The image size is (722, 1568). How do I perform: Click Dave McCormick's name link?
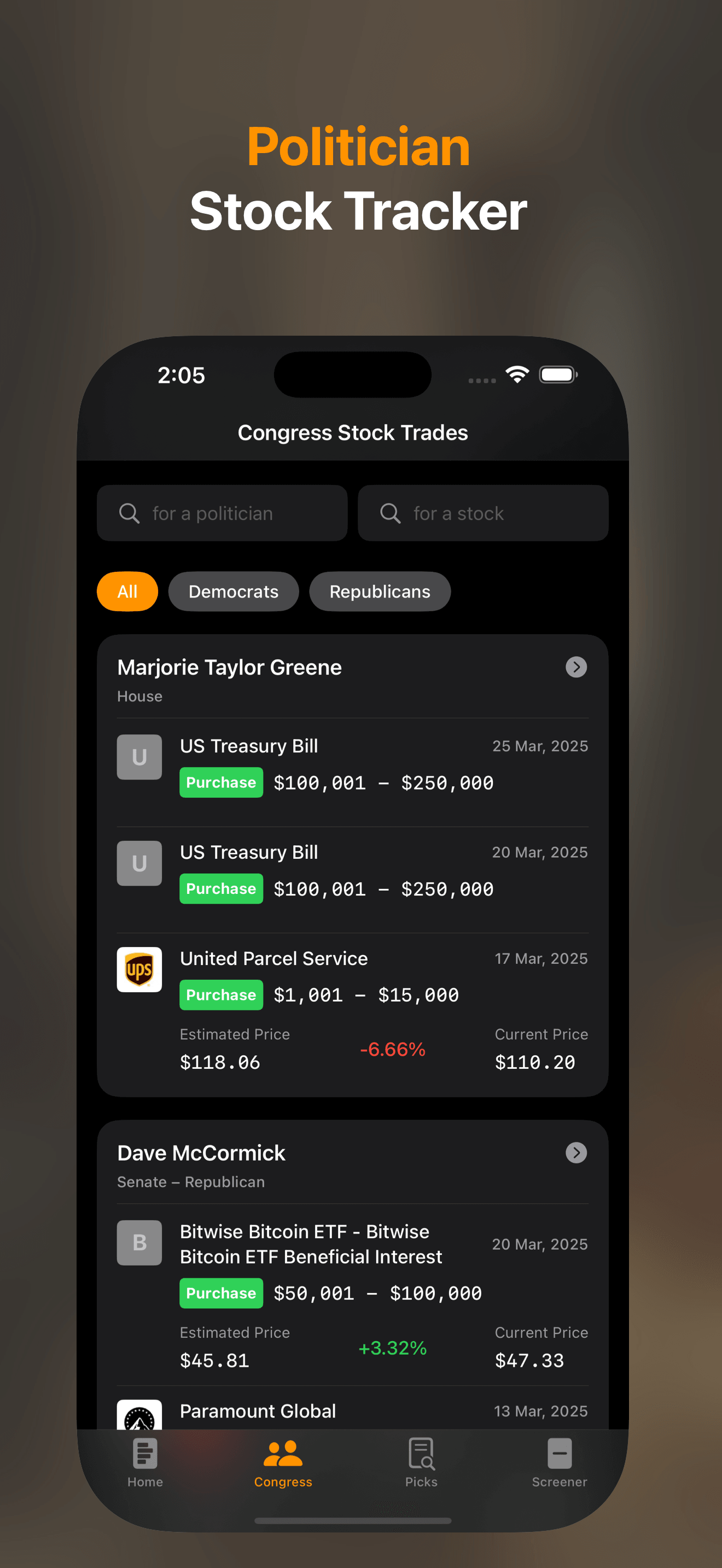point(201,1152)
